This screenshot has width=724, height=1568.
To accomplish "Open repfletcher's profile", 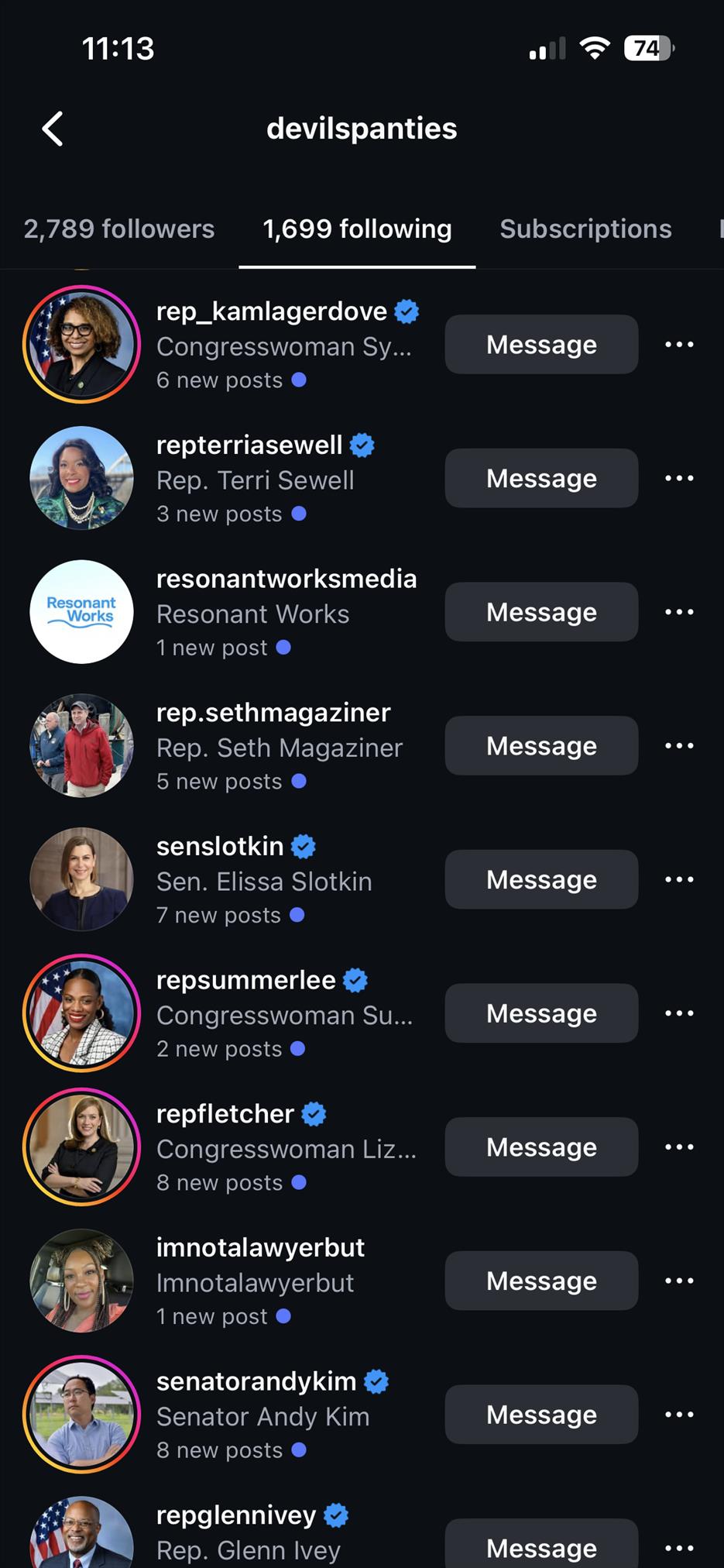I will tap(225, 1114).
